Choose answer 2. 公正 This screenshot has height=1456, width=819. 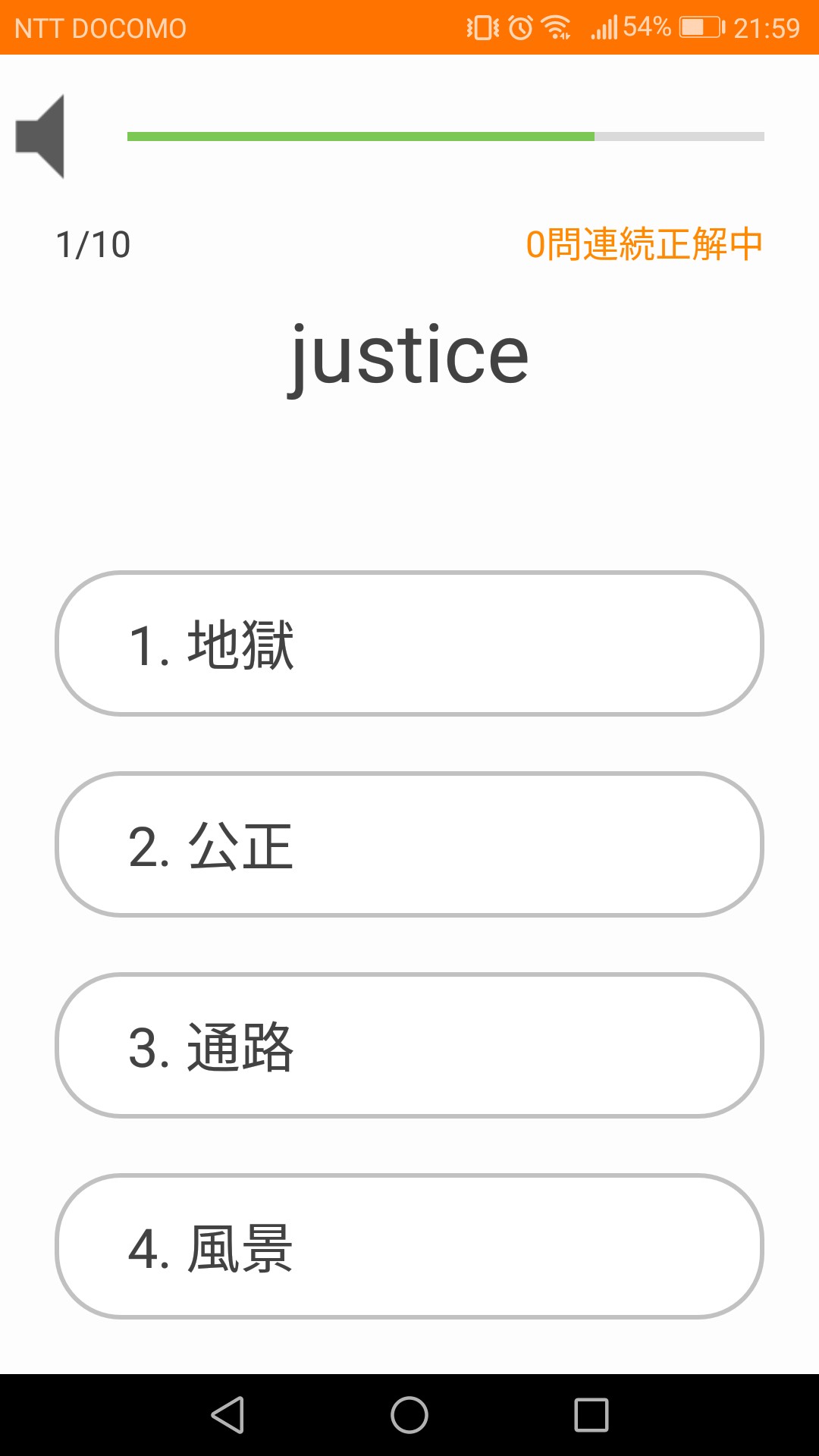(409, 845)
